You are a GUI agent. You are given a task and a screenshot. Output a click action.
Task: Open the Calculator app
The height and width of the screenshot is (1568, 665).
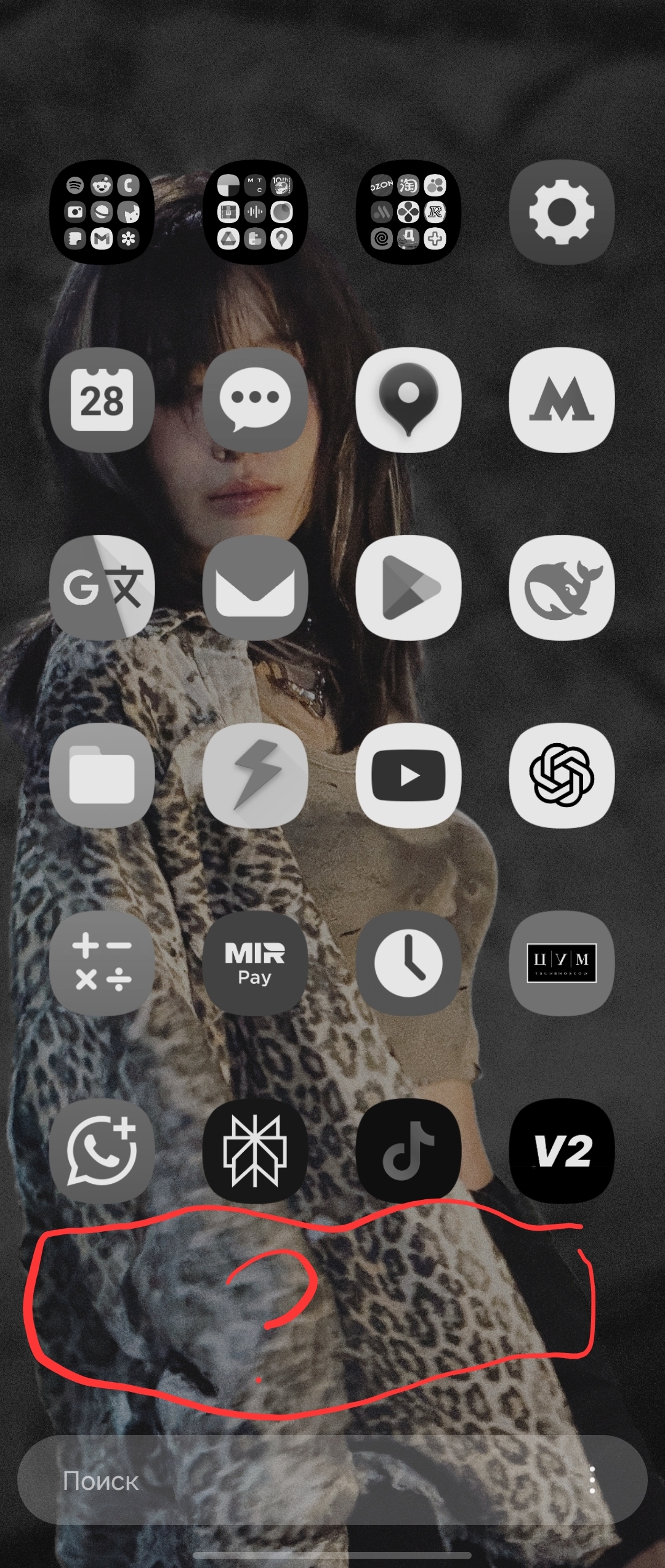[102, 963]
